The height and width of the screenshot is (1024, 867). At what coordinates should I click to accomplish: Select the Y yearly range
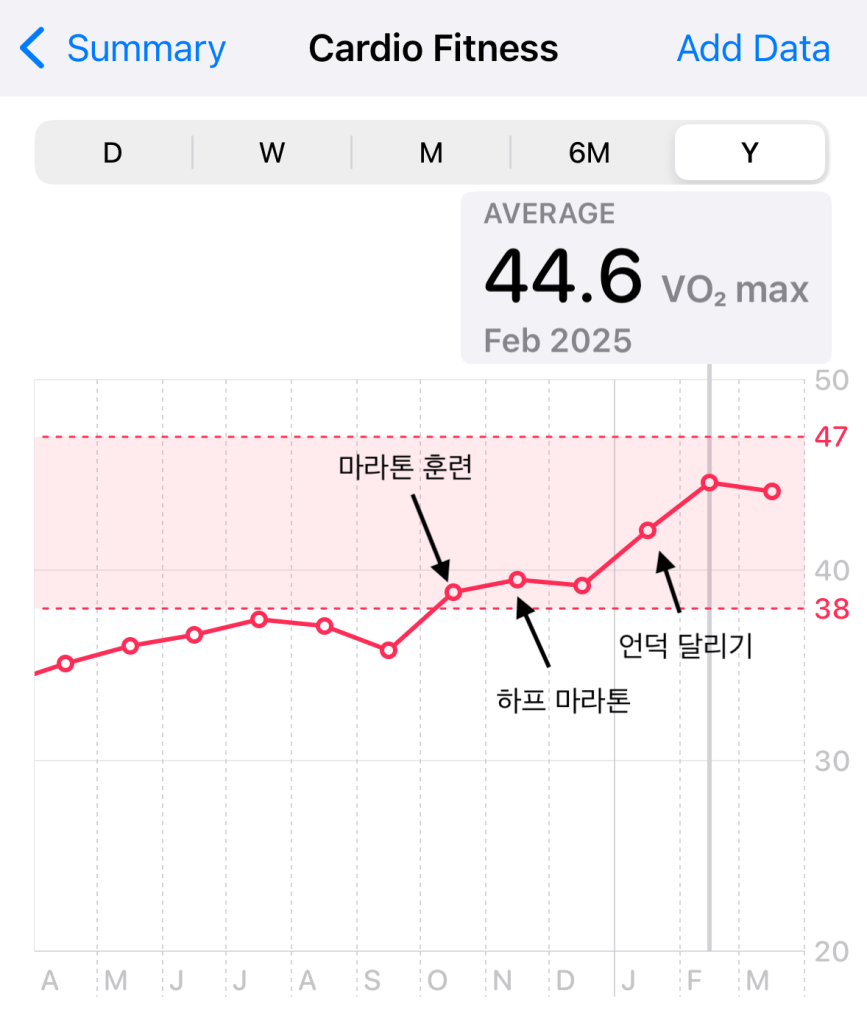[x=749, y=153]
